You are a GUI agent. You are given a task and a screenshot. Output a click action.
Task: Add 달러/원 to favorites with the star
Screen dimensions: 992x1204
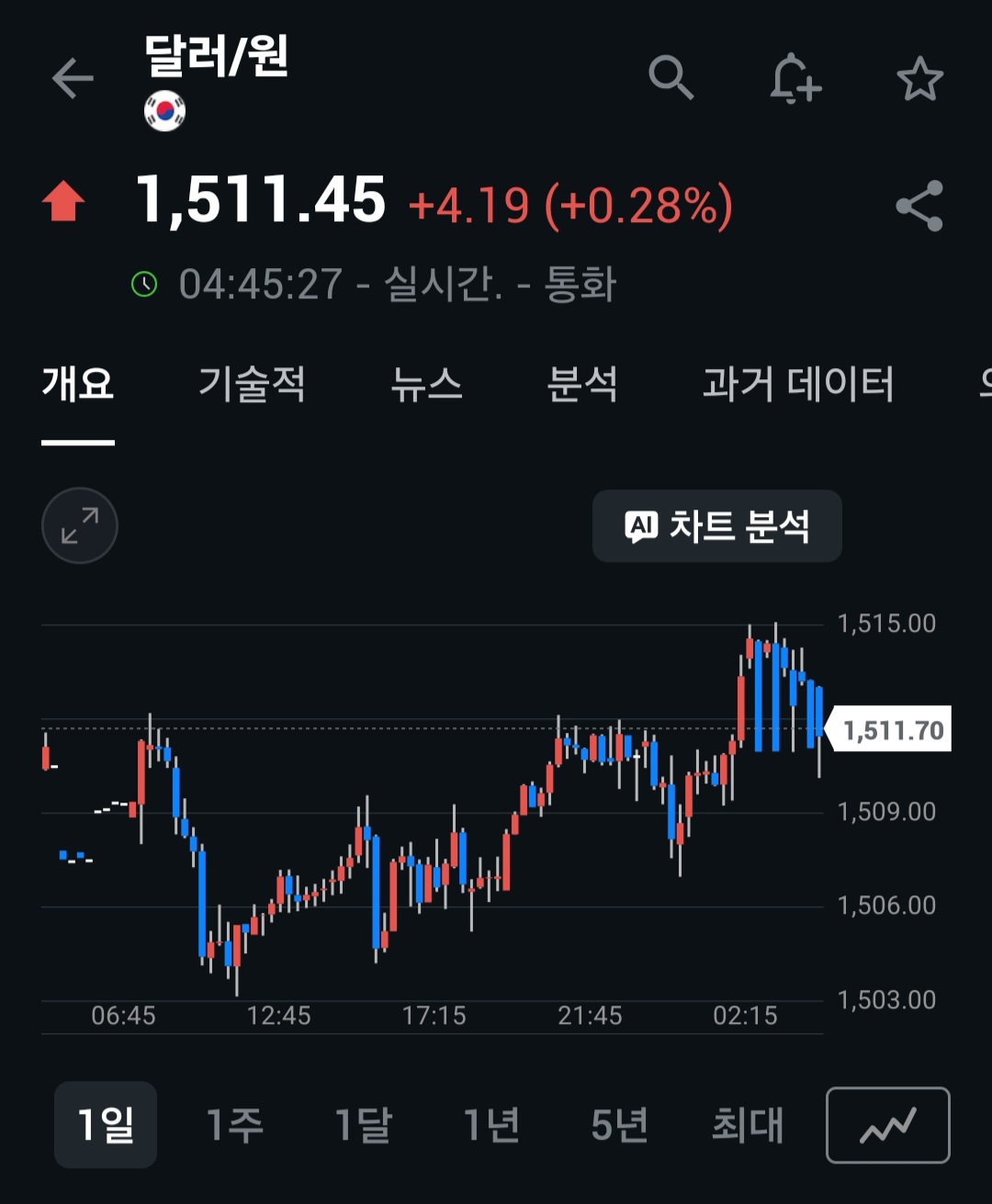pyautogui.click(x=919, y=79)
